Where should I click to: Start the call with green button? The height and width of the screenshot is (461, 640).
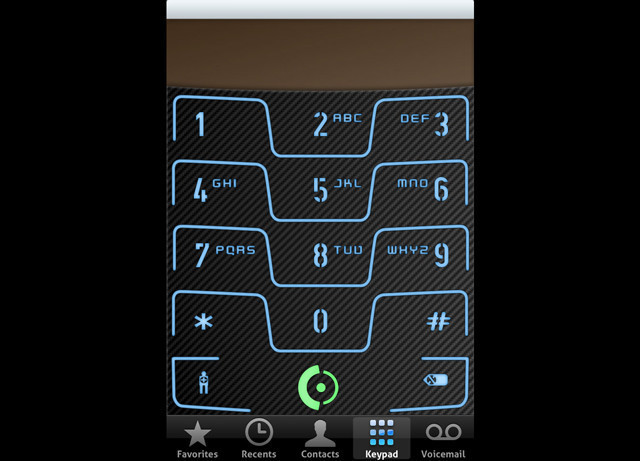click(x=319, y=386)
